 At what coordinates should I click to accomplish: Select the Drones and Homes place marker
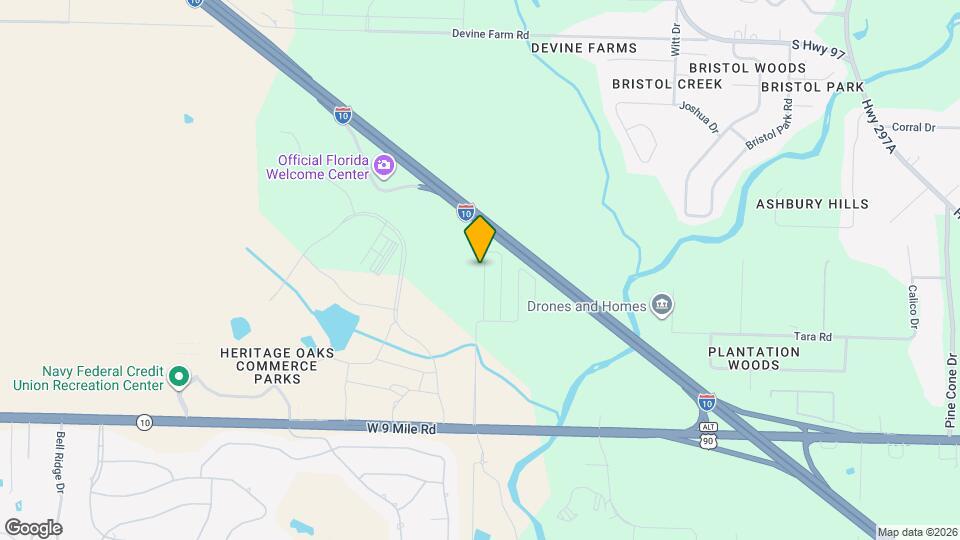[661, 304]
